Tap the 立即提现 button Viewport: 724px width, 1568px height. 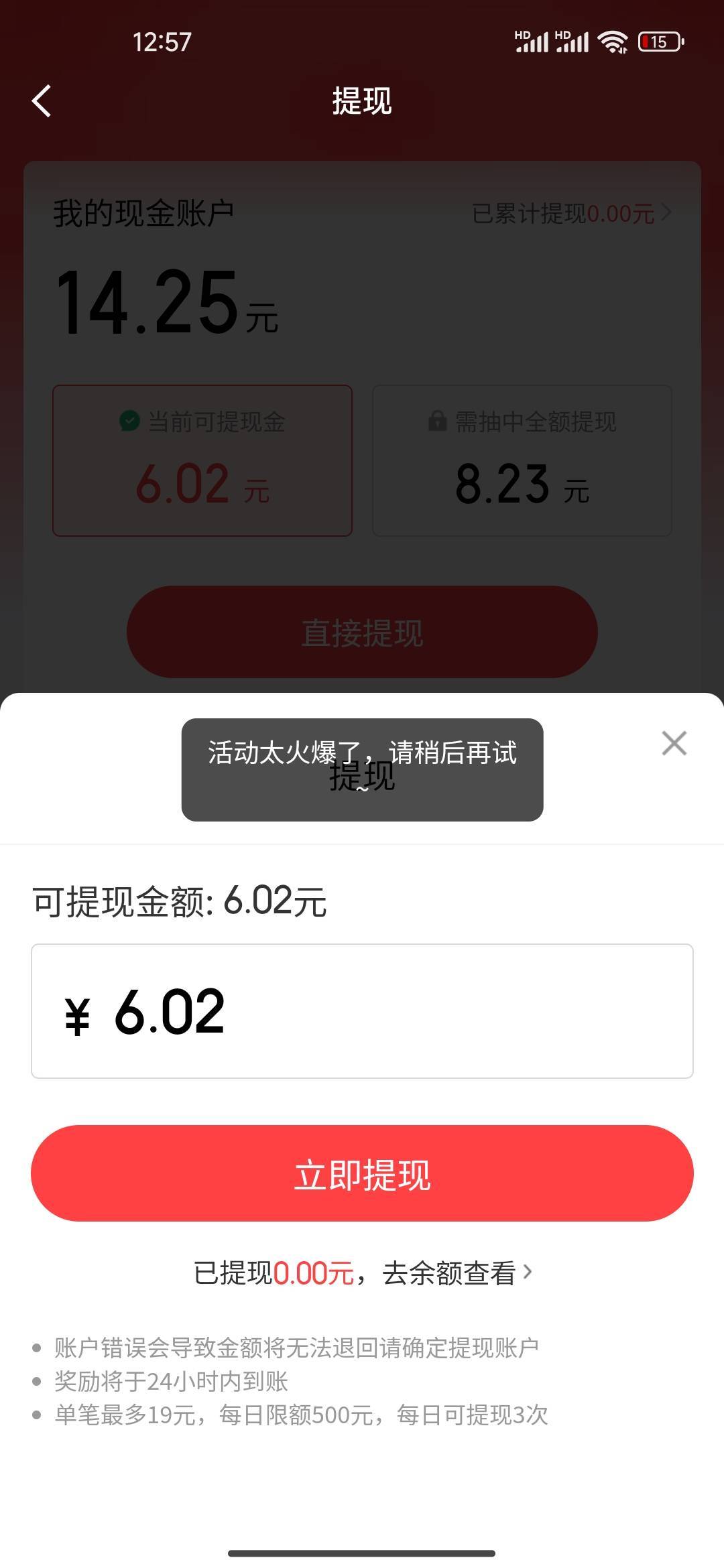coord(362,1173)
